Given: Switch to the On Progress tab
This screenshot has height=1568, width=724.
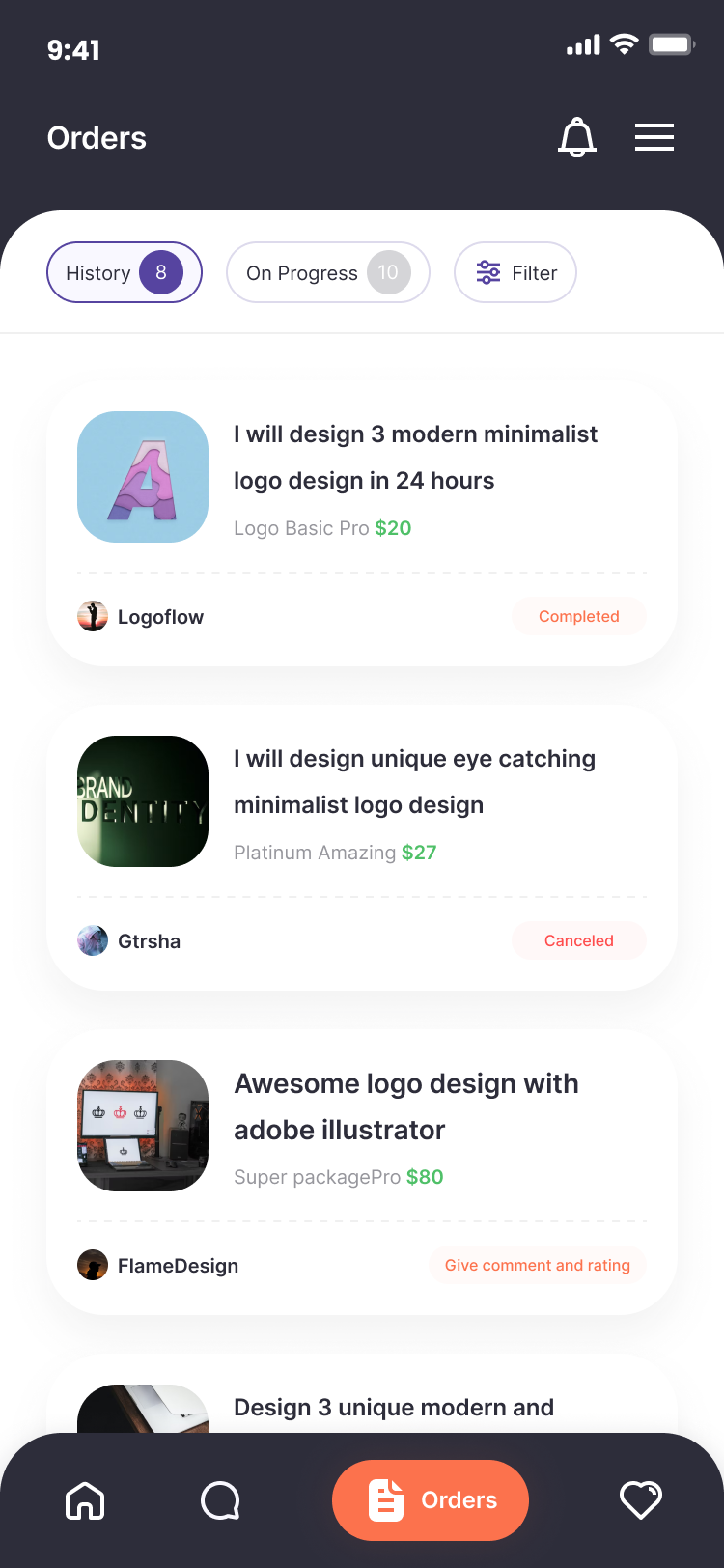Looking at the screenshot, I should (327, 272).
